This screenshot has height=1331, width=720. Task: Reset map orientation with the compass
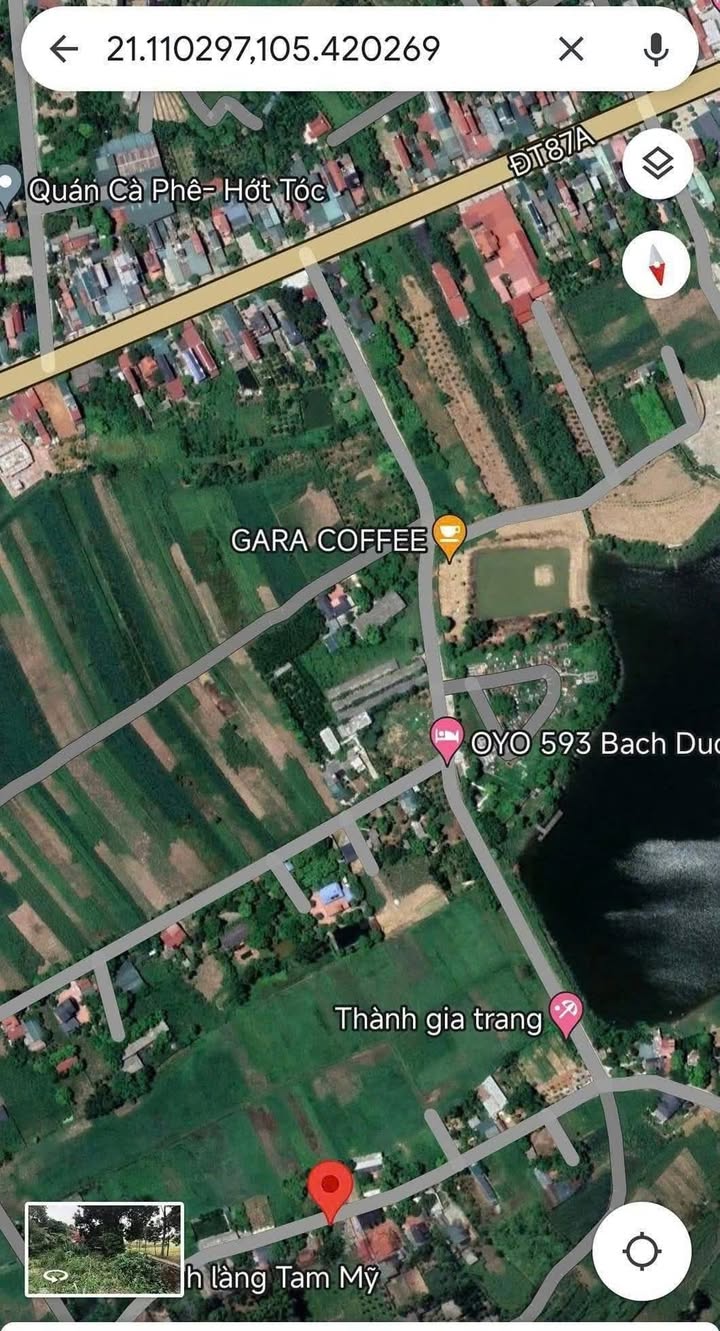pos(656,264)
